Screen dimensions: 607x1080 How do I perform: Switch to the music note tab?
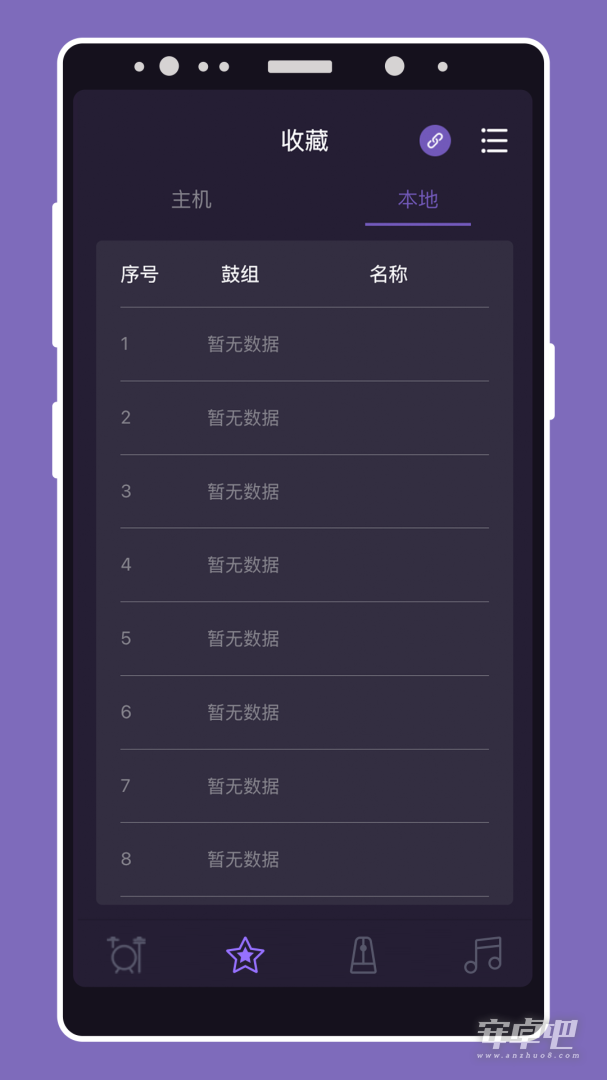(x=482, y=955)
